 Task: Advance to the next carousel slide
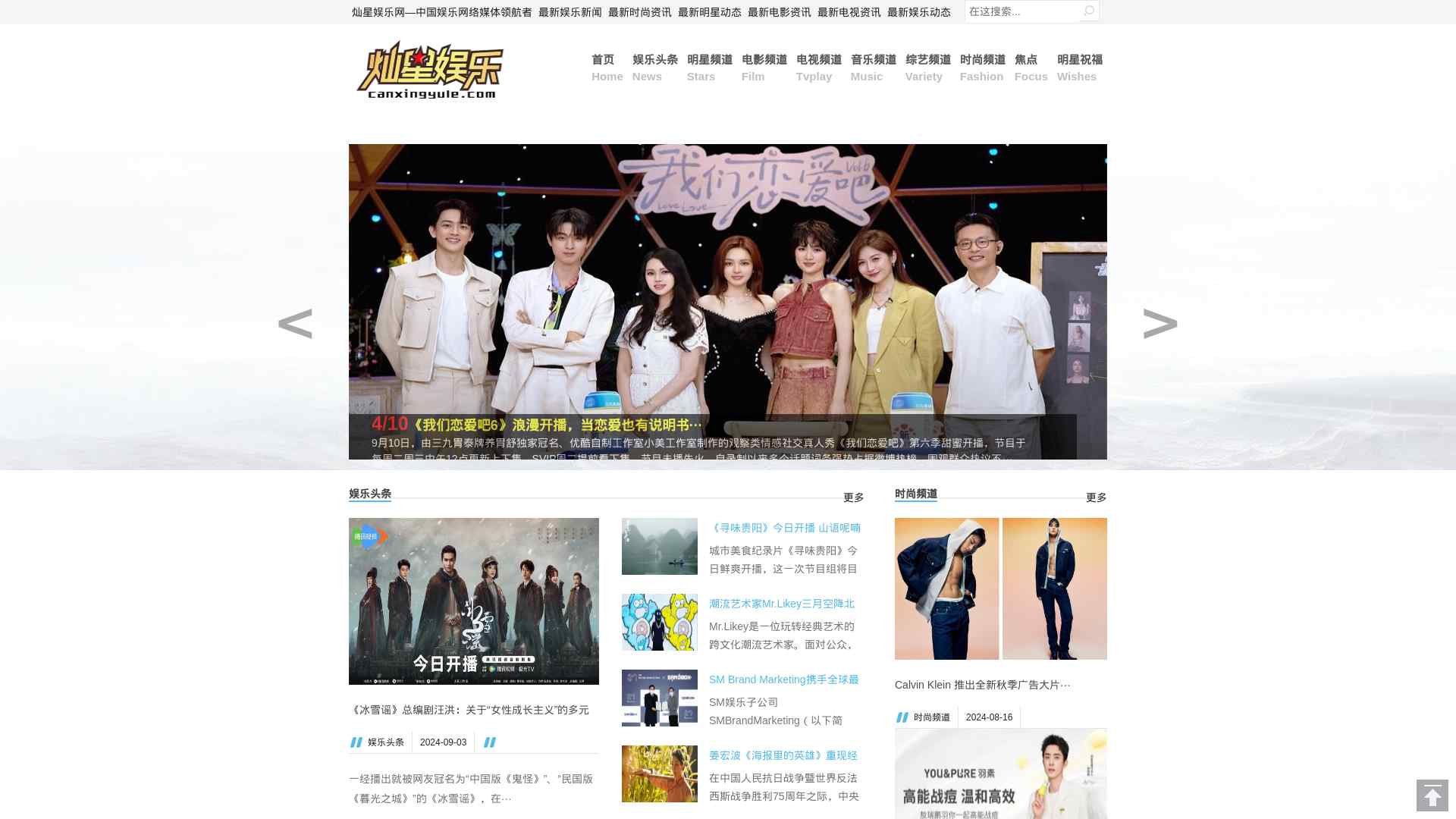click(x=1159, y=324)
